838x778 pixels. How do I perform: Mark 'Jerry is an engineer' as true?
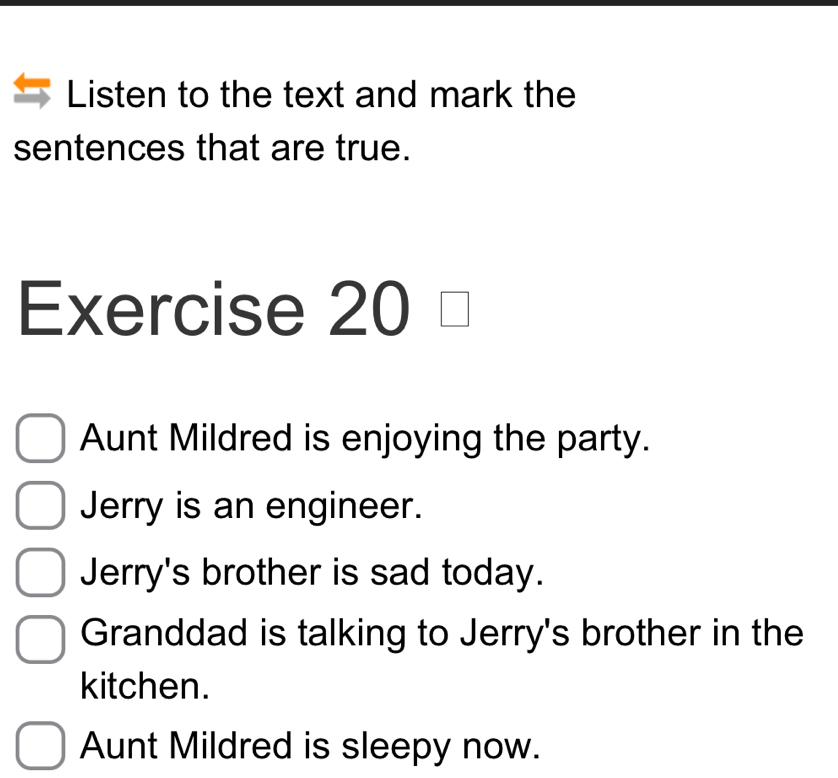click(39, 507)
